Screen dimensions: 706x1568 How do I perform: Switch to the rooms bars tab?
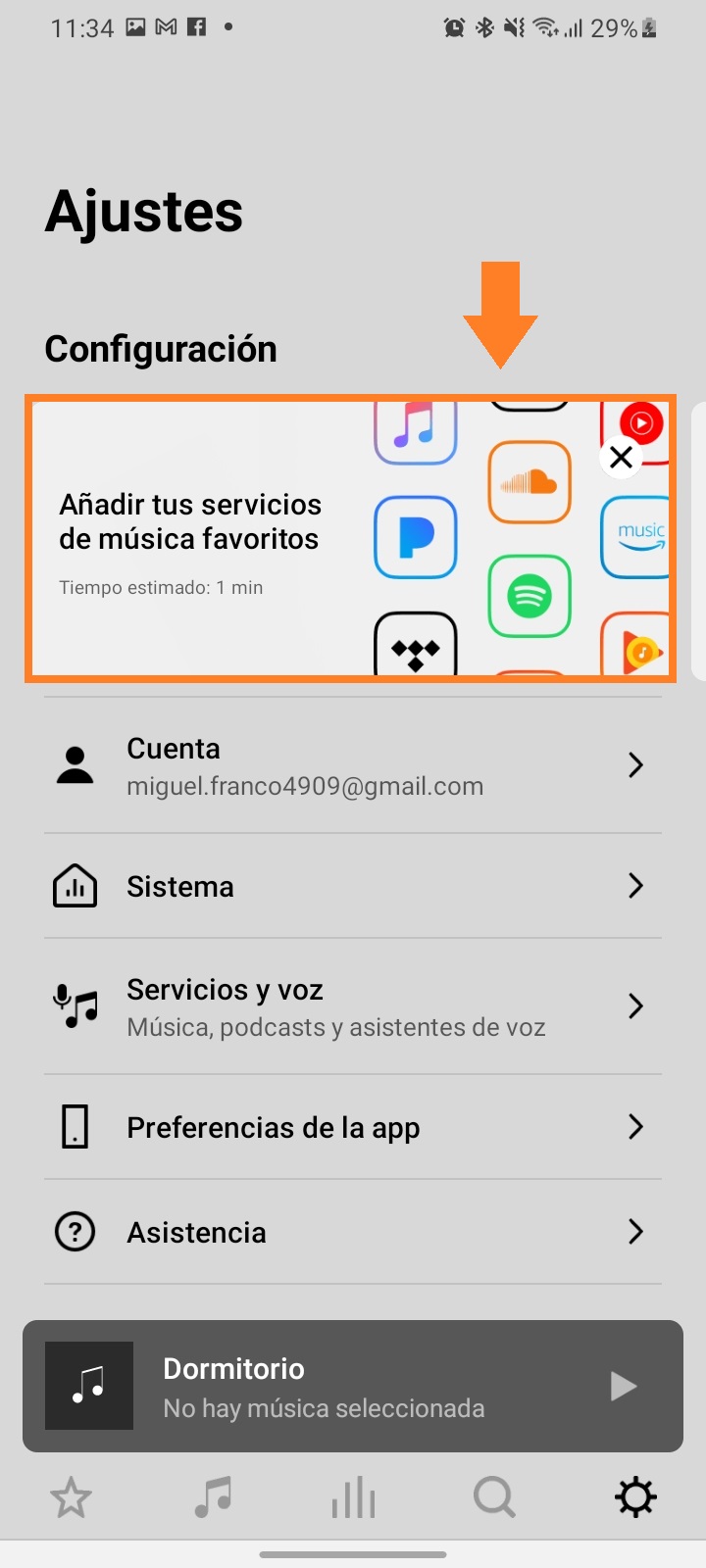pyautogui.click(x=353, y=1497)
